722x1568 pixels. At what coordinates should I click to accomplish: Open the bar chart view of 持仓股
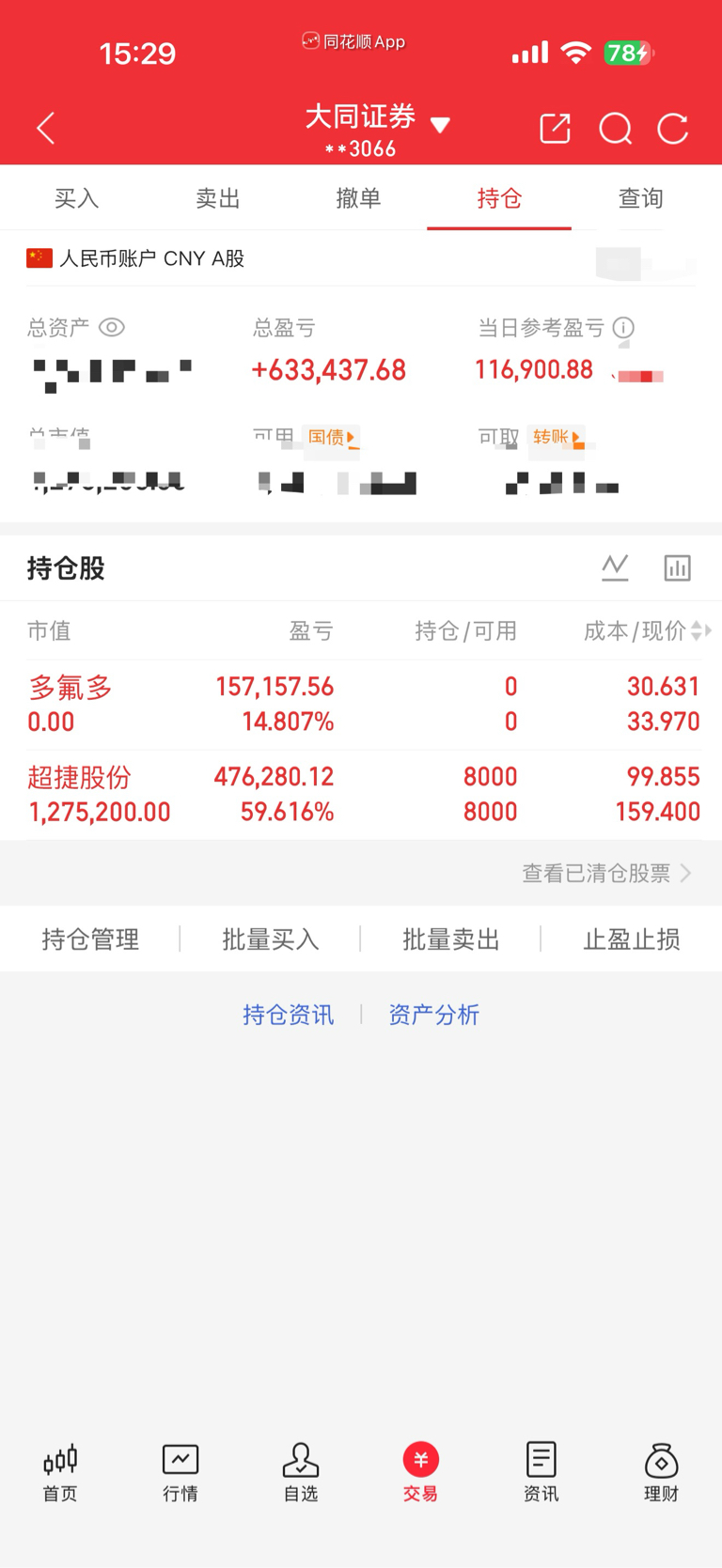[x=677, y=567]
